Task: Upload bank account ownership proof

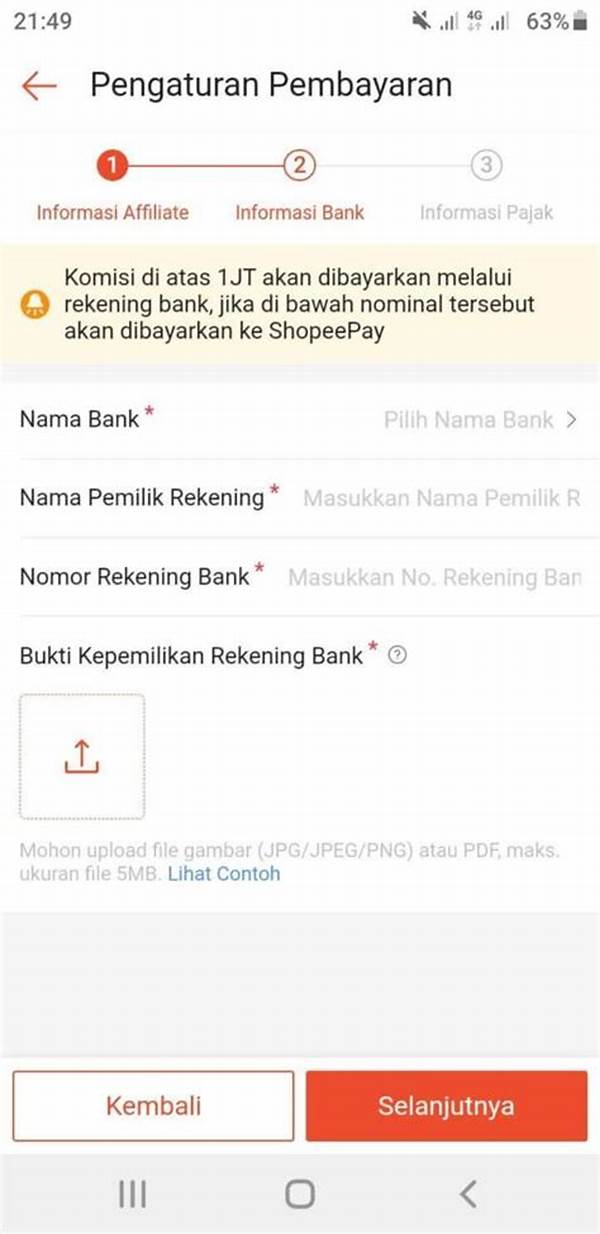Action: point(82,757)
